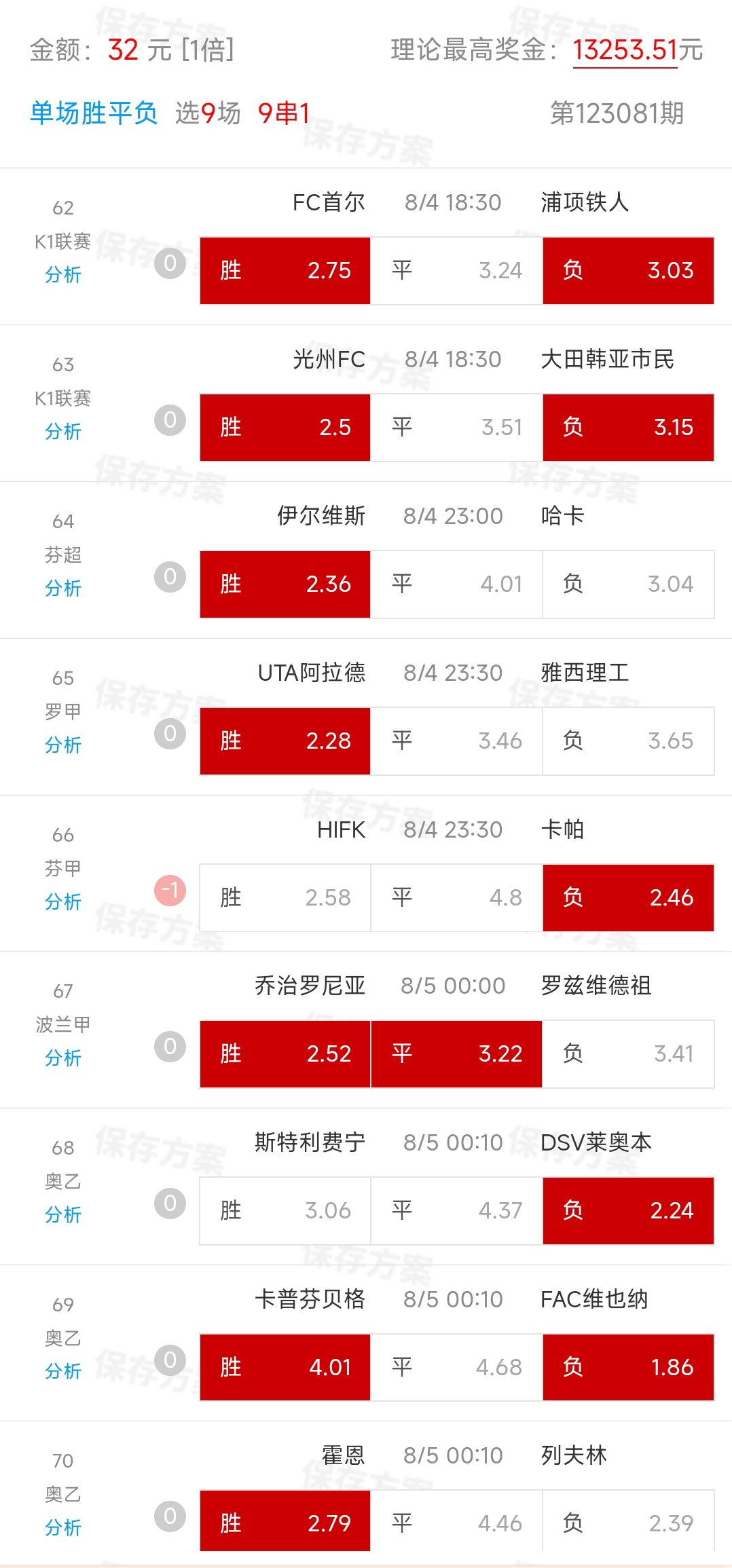The image size is (732, 1568).
Task: Choose 胜 3.06 for 斯特利费宁 vs DSV莱奥本
Action: pos(285,1211)
